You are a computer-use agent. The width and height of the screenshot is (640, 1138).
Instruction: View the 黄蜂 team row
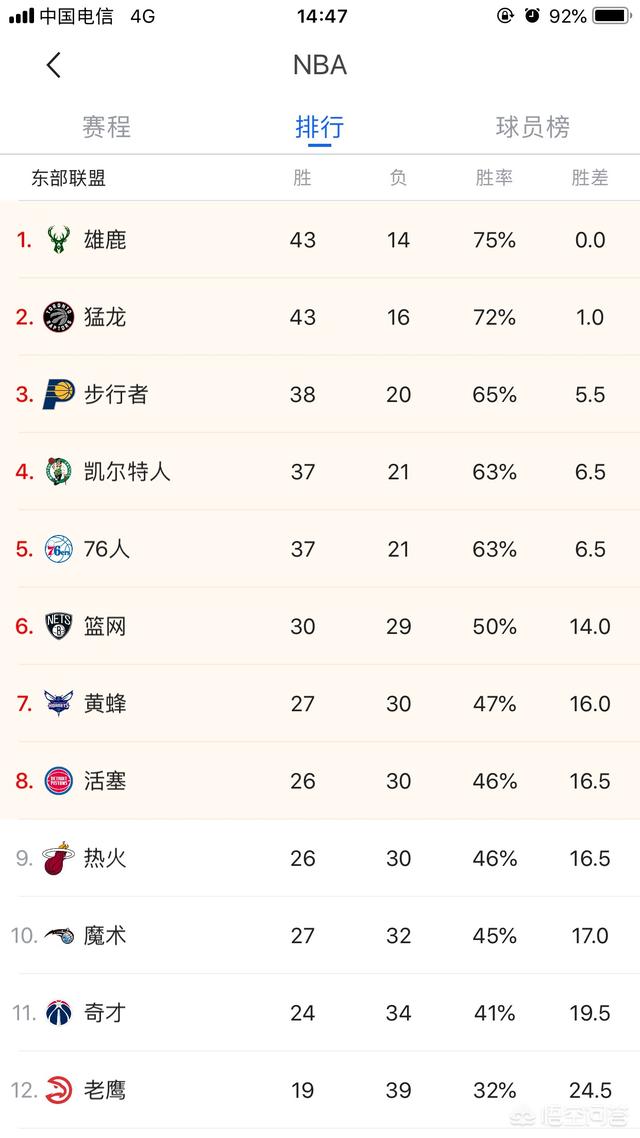pos(320,703)
